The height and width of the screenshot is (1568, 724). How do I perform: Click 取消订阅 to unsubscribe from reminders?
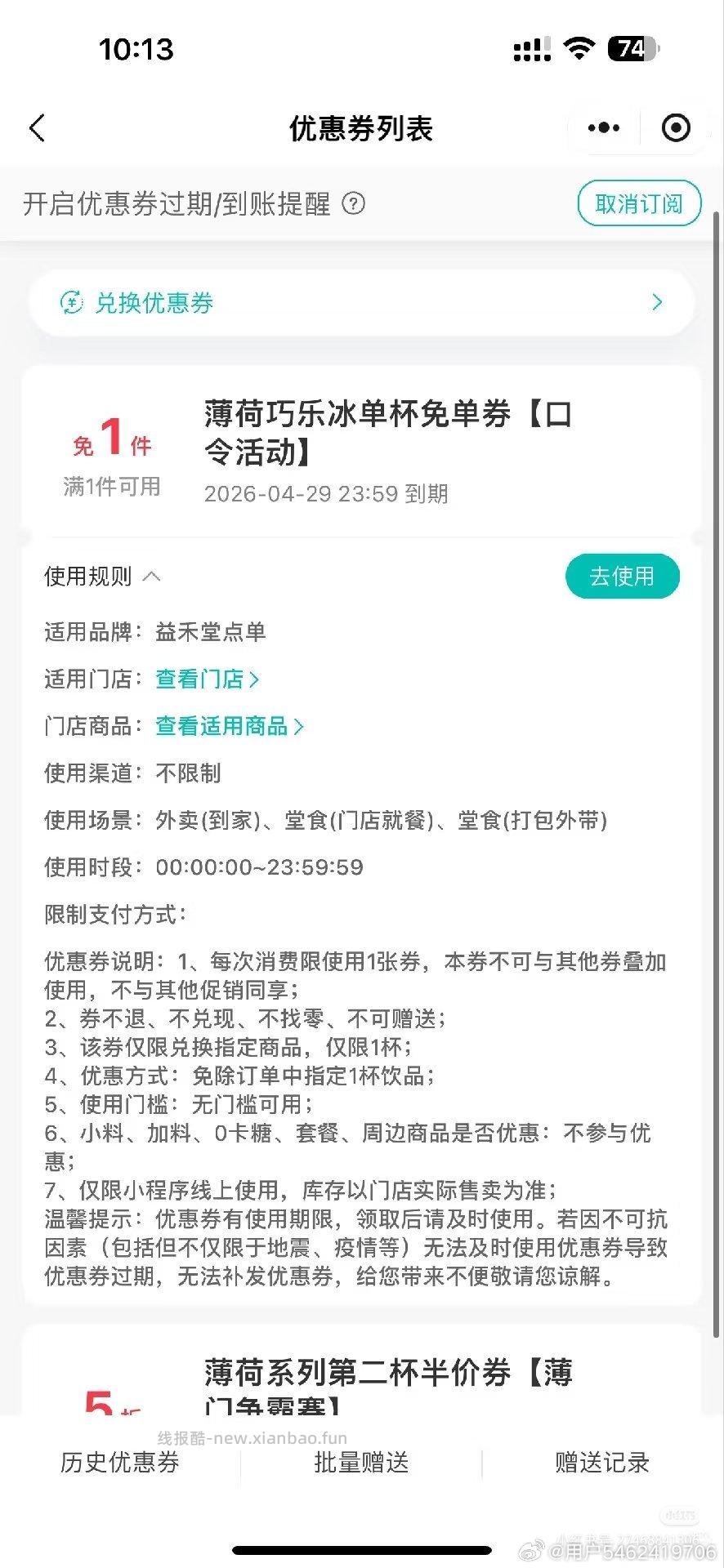click(x=639, y=203)
